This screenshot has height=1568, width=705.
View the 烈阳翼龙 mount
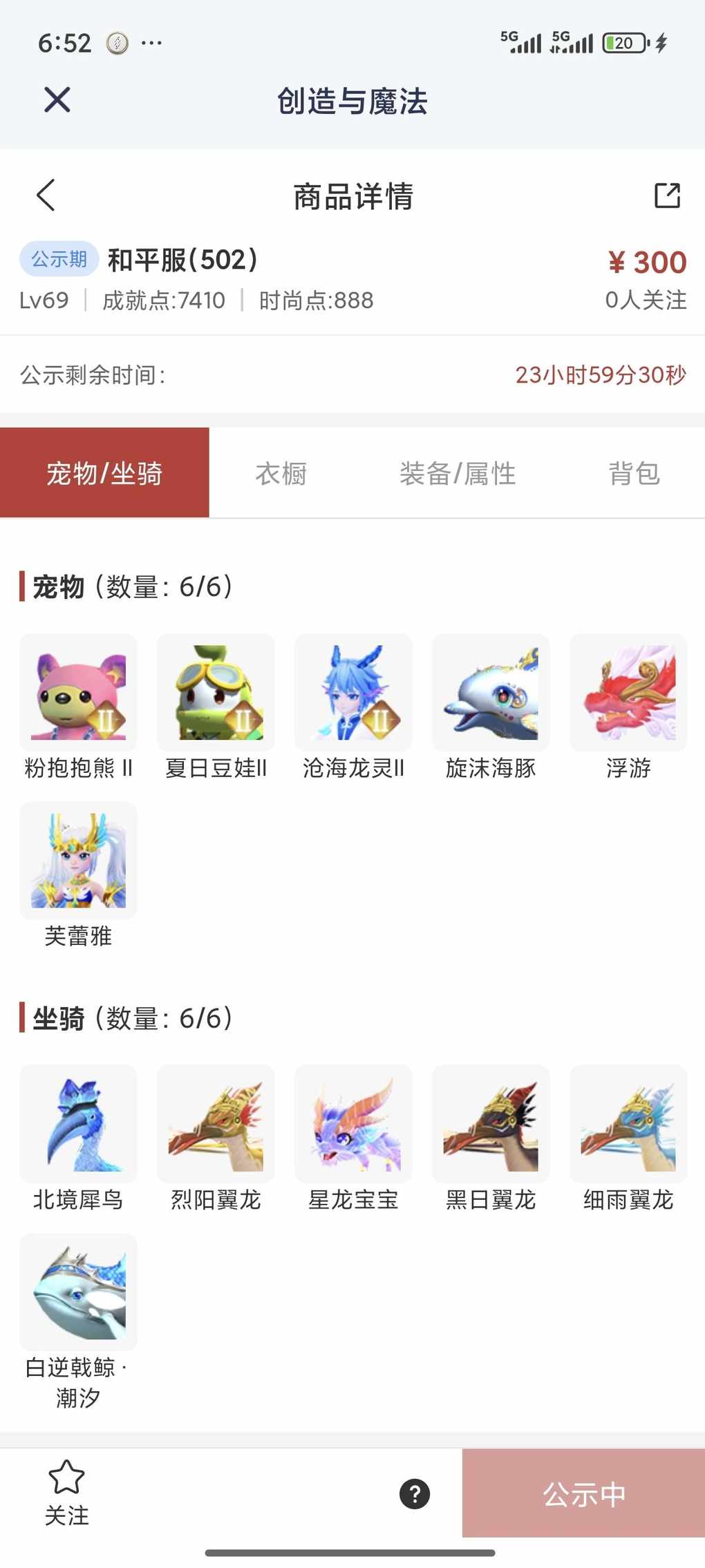[216, 1125]
